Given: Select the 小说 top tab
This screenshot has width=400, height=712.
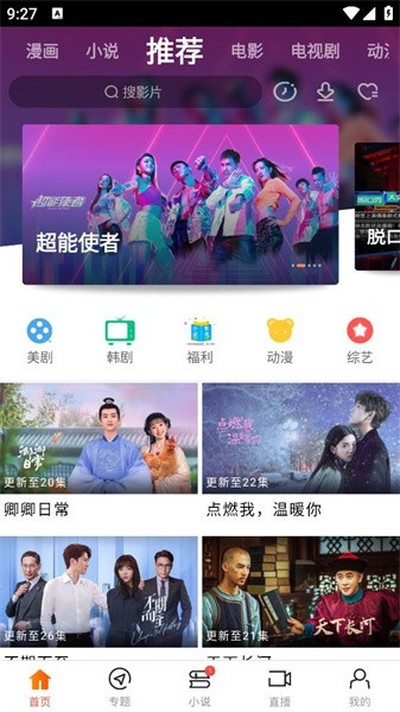Looking at the screenshot, I should (x=102, y=51).
